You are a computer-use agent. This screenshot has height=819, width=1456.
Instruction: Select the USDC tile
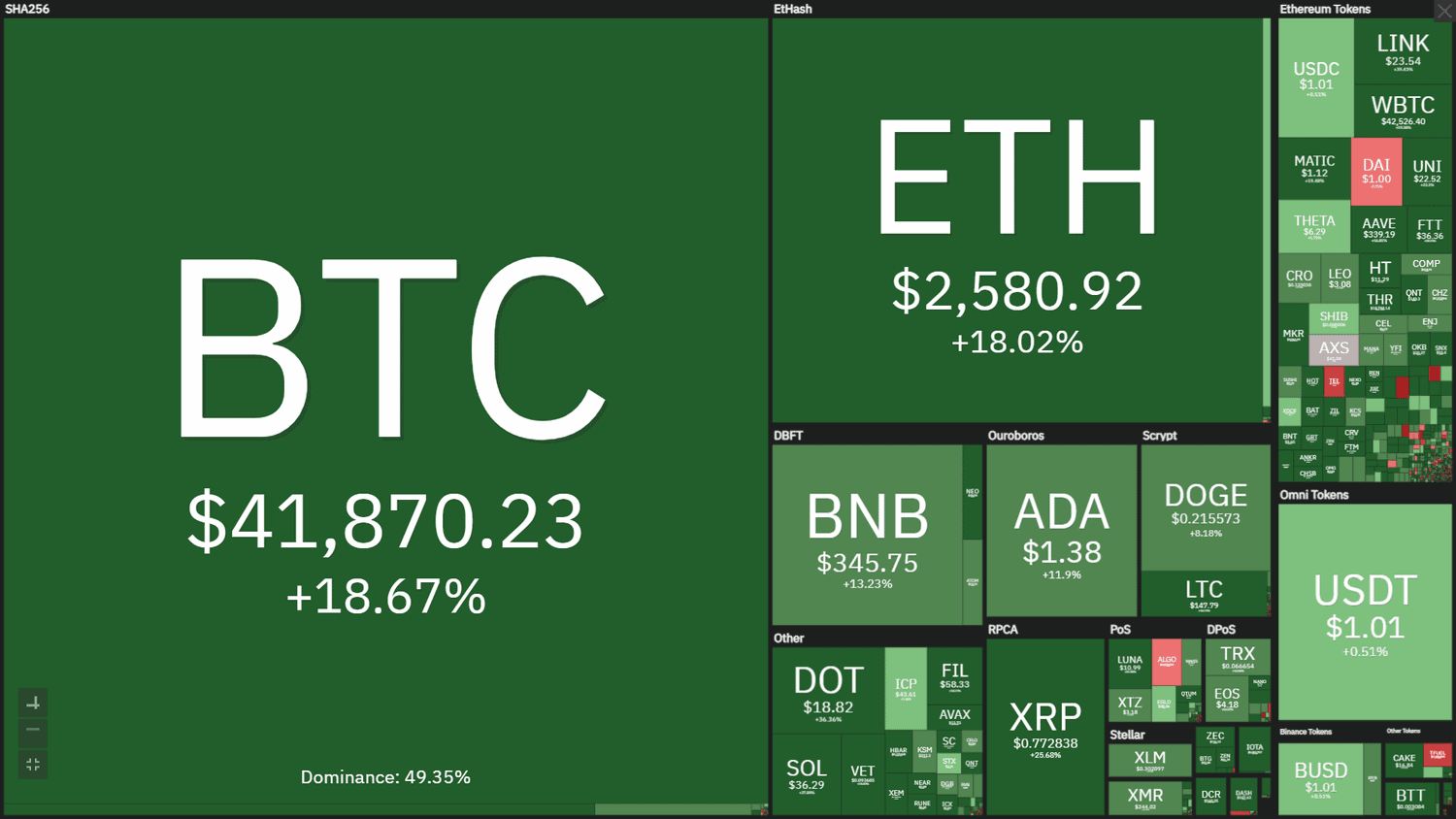1315,78
